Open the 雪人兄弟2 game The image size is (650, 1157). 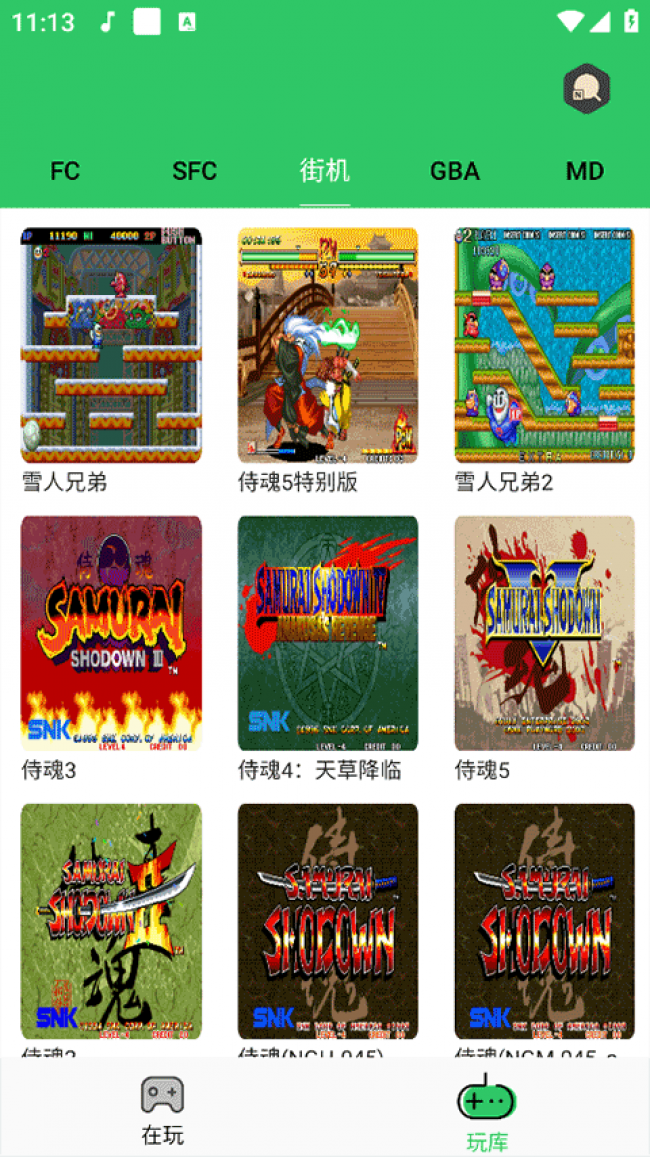click(x=544, y=345)
